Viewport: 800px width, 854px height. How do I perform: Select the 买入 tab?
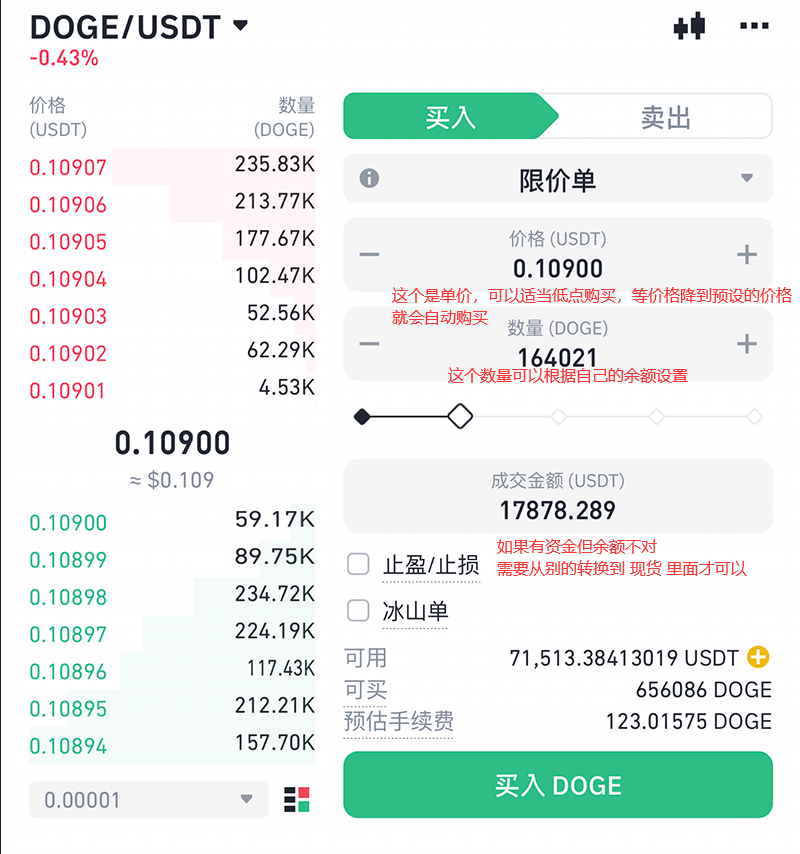pos(449,117)
